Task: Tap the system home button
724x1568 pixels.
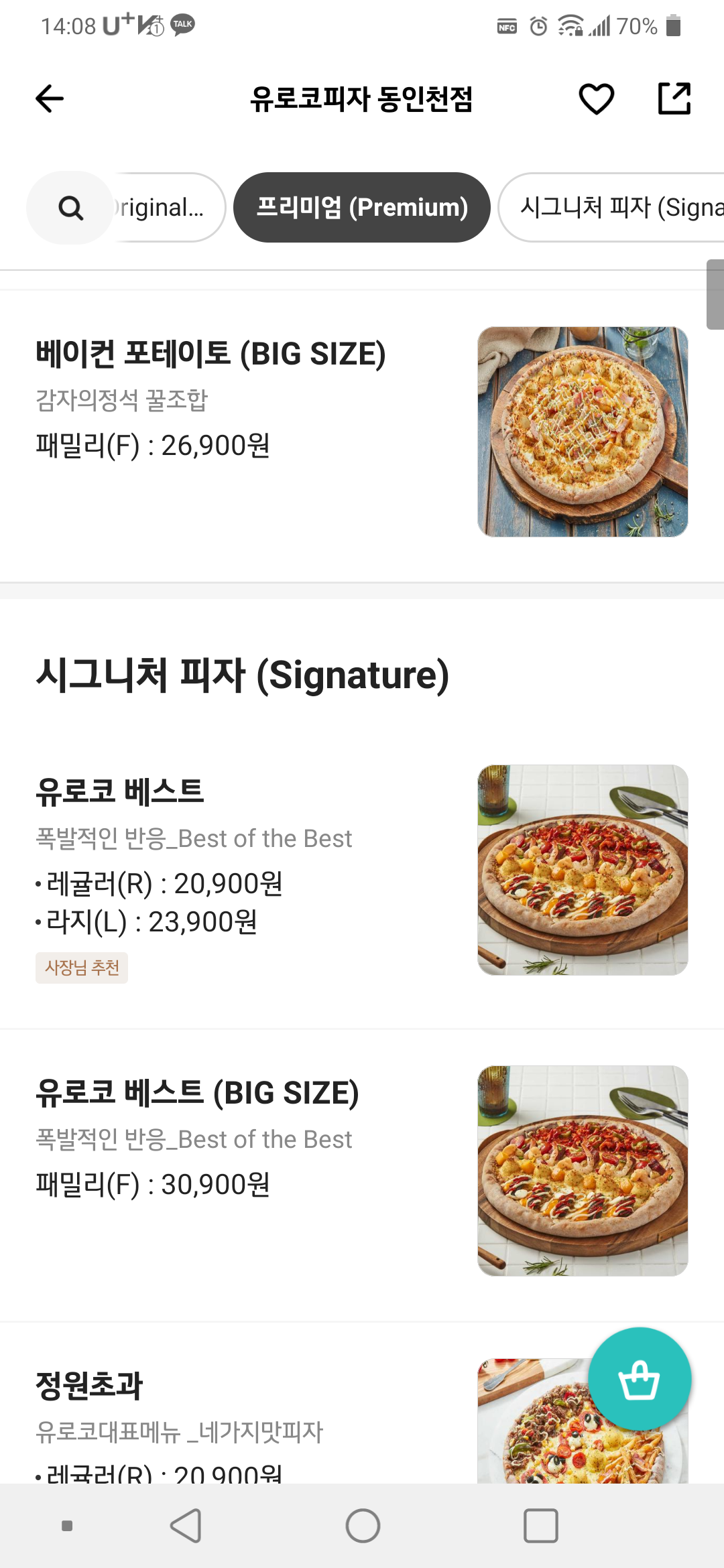Action: (363, 1526)
